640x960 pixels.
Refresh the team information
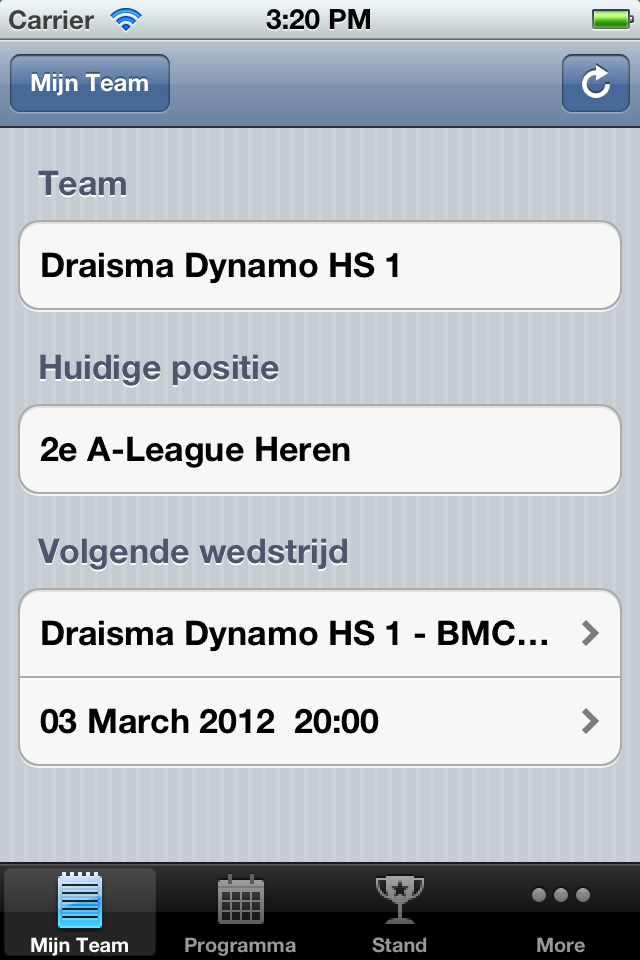(595, 83)
